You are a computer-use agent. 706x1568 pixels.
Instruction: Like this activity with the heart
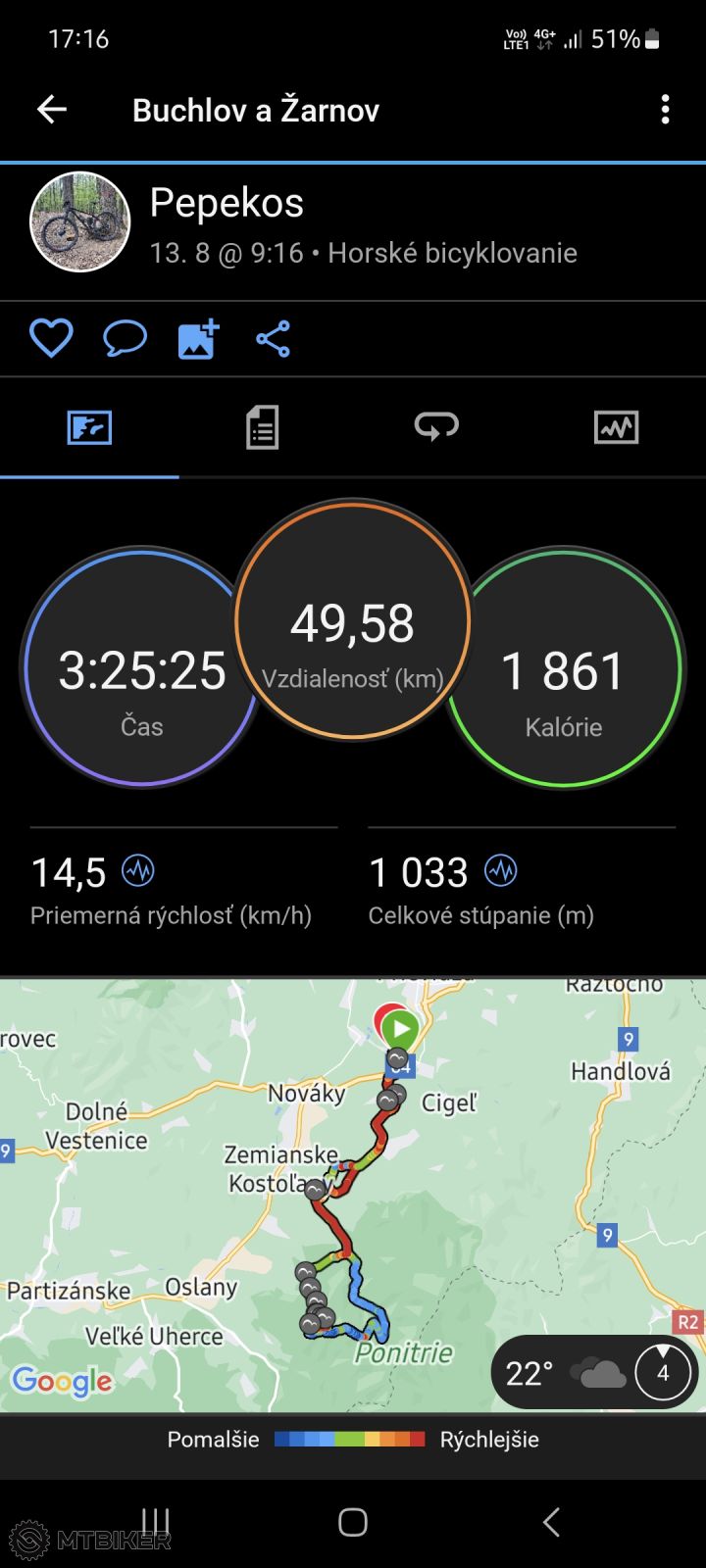coord(51,339)
